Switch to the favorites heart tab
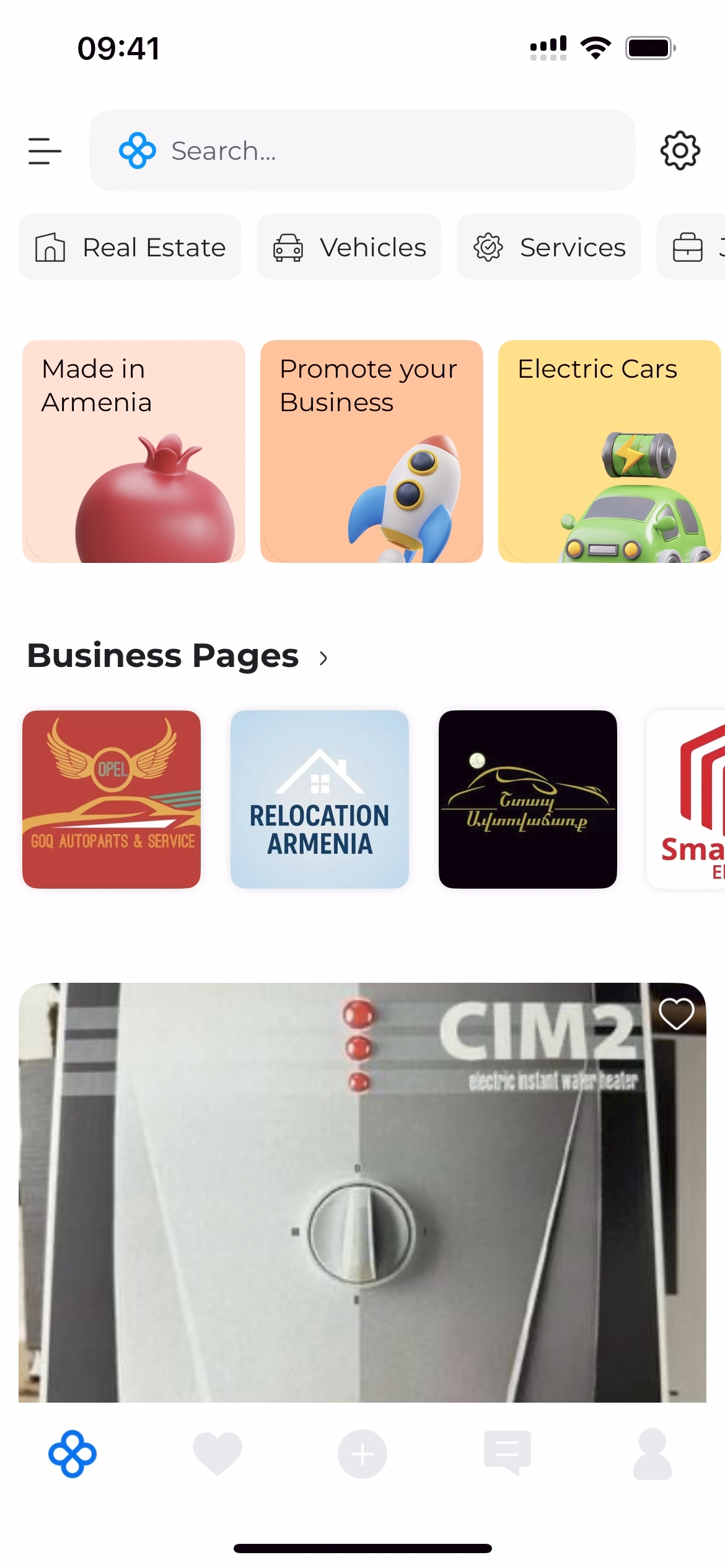725x1568 pixels. pos(217,1453)
